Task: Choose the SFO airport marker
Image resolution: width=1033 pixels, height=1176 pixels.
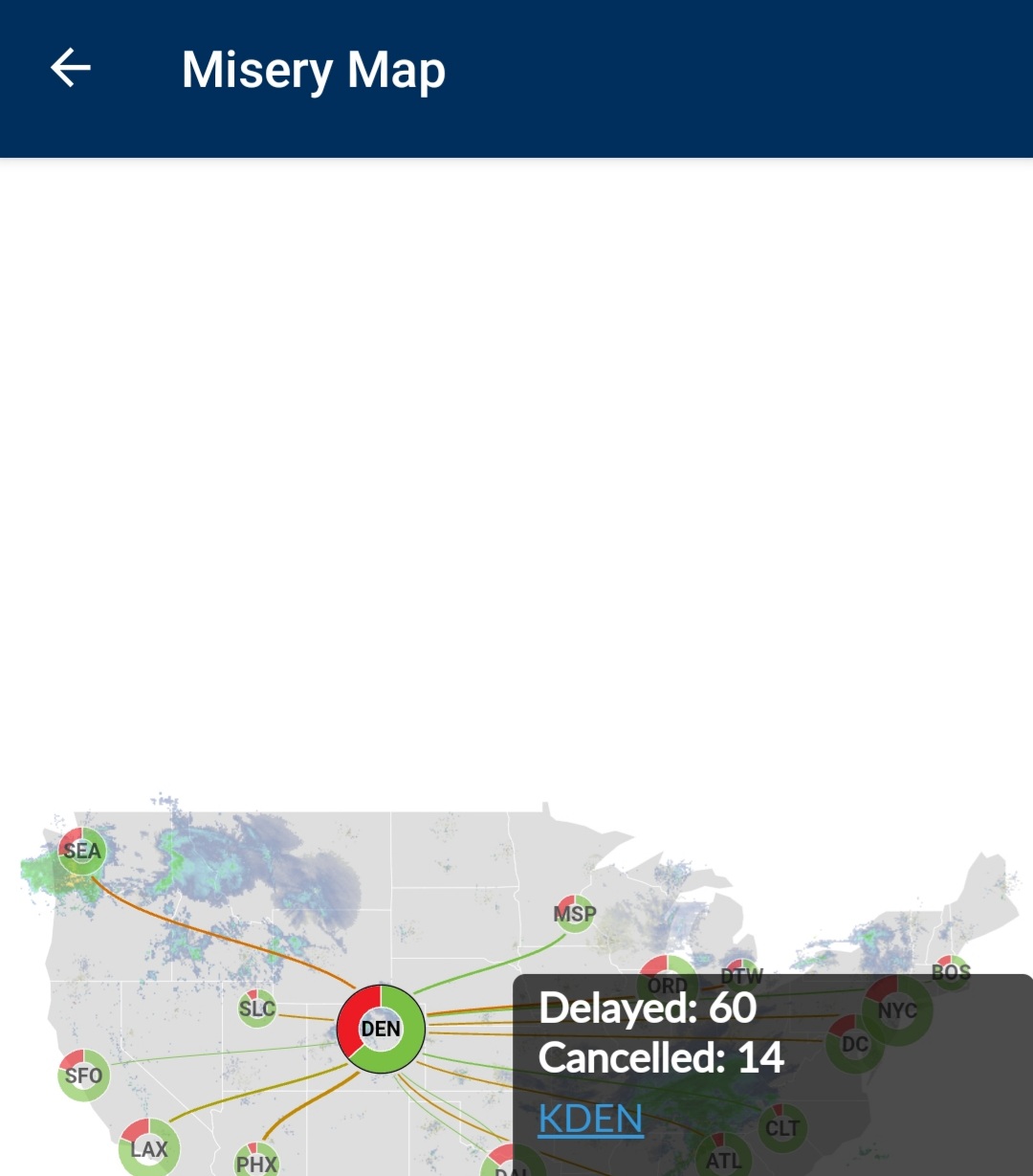Action: tap(84, 1076)
